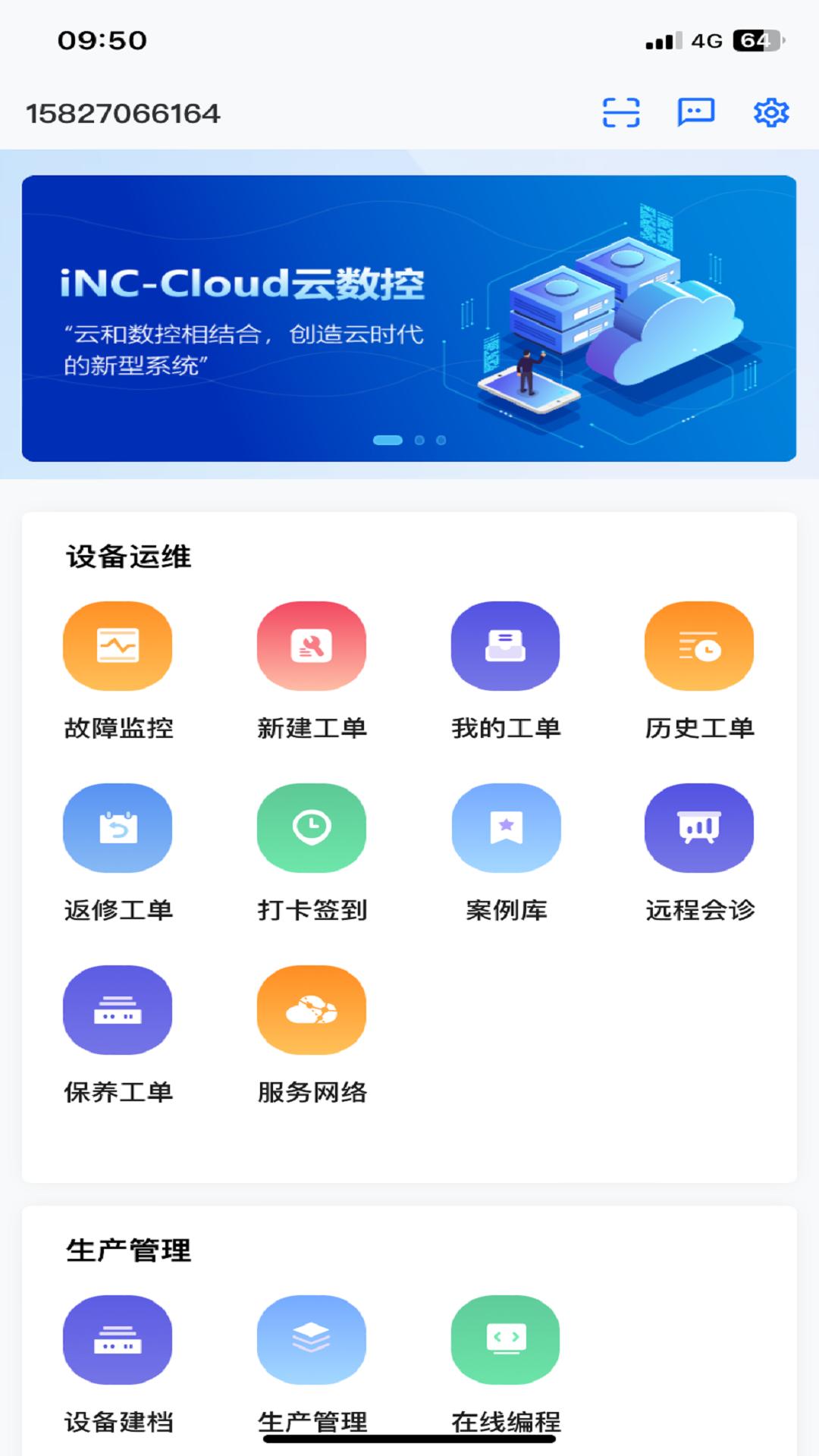
Task: Open 故障监控 fault monitoring
Action: [118, 646]
